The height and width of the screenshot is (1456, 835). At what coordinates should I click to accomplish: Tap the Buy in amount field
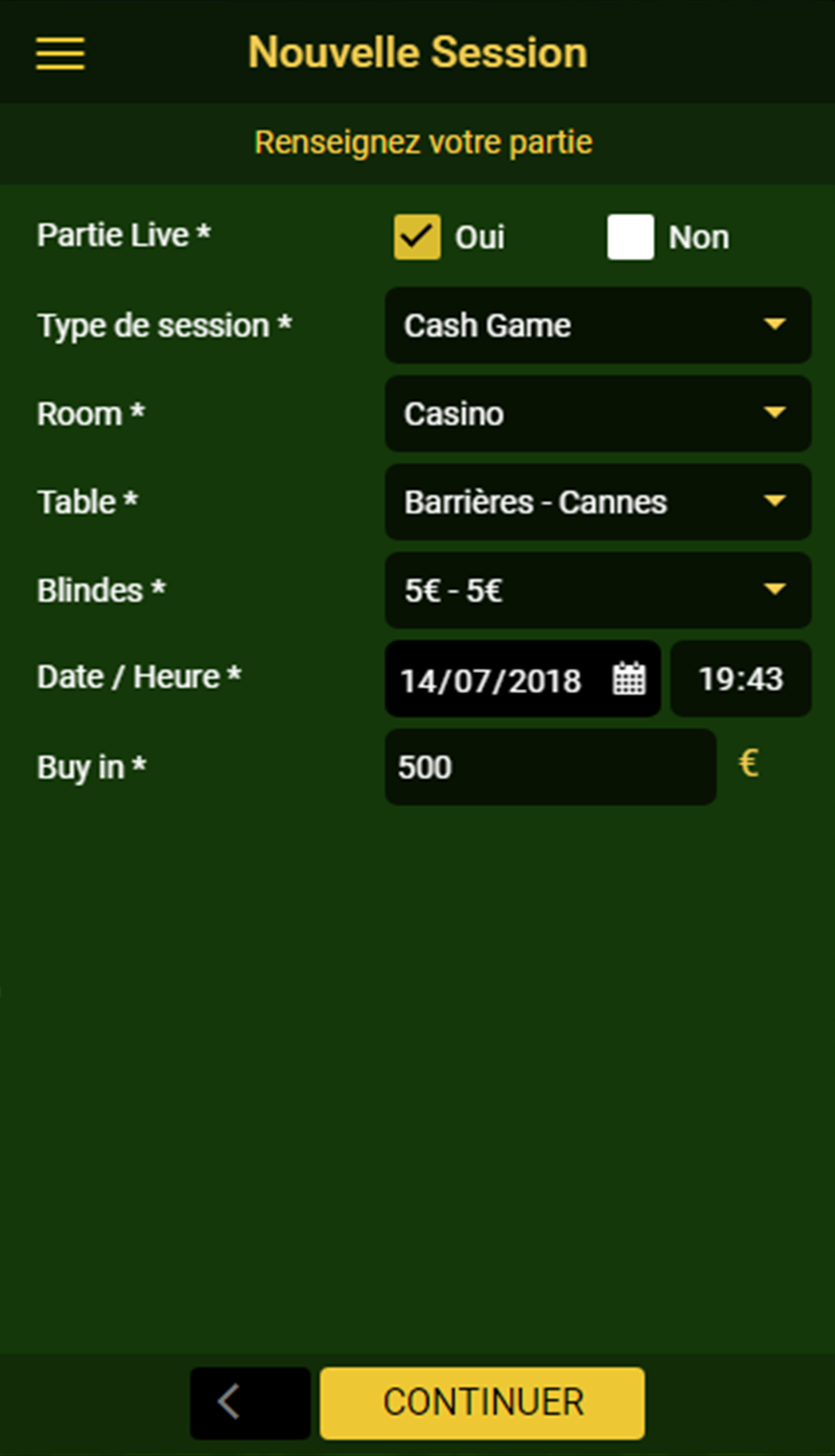coord(550,767)
